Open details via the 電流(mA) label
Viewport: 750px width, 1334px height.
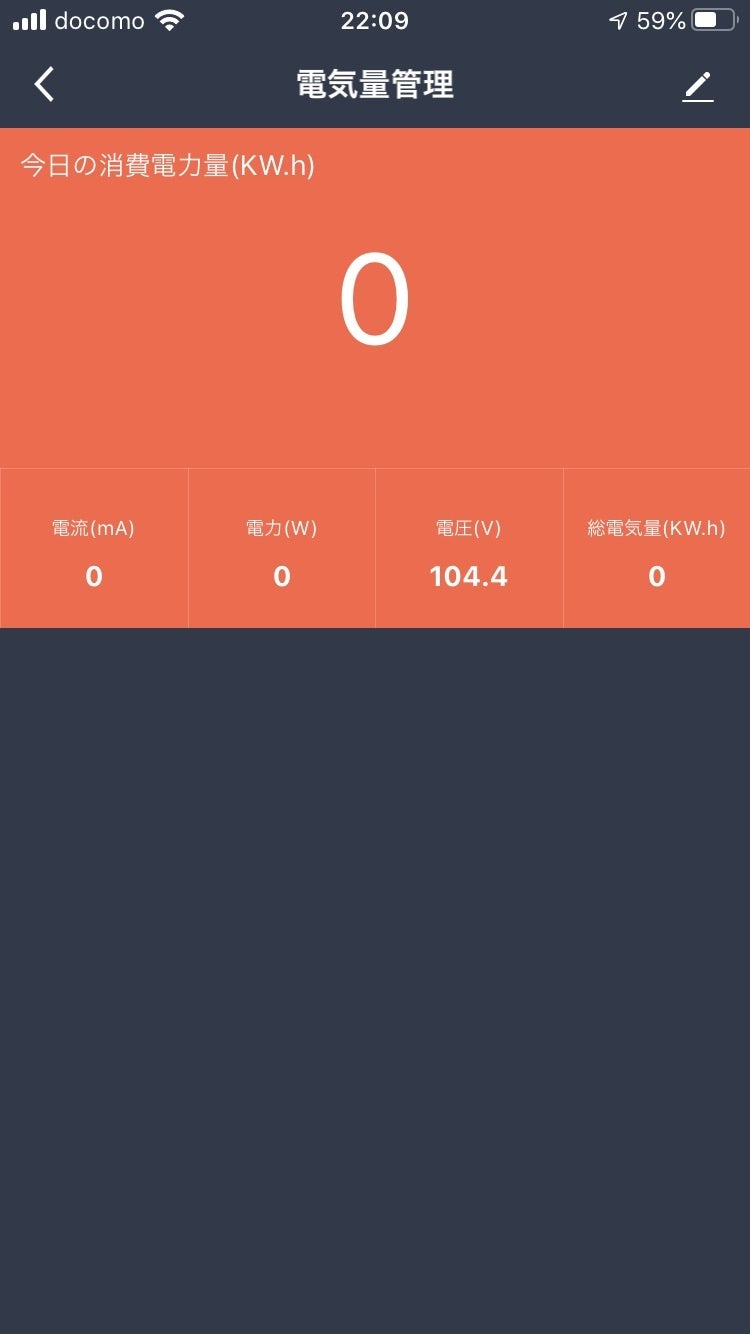point(94,528)
